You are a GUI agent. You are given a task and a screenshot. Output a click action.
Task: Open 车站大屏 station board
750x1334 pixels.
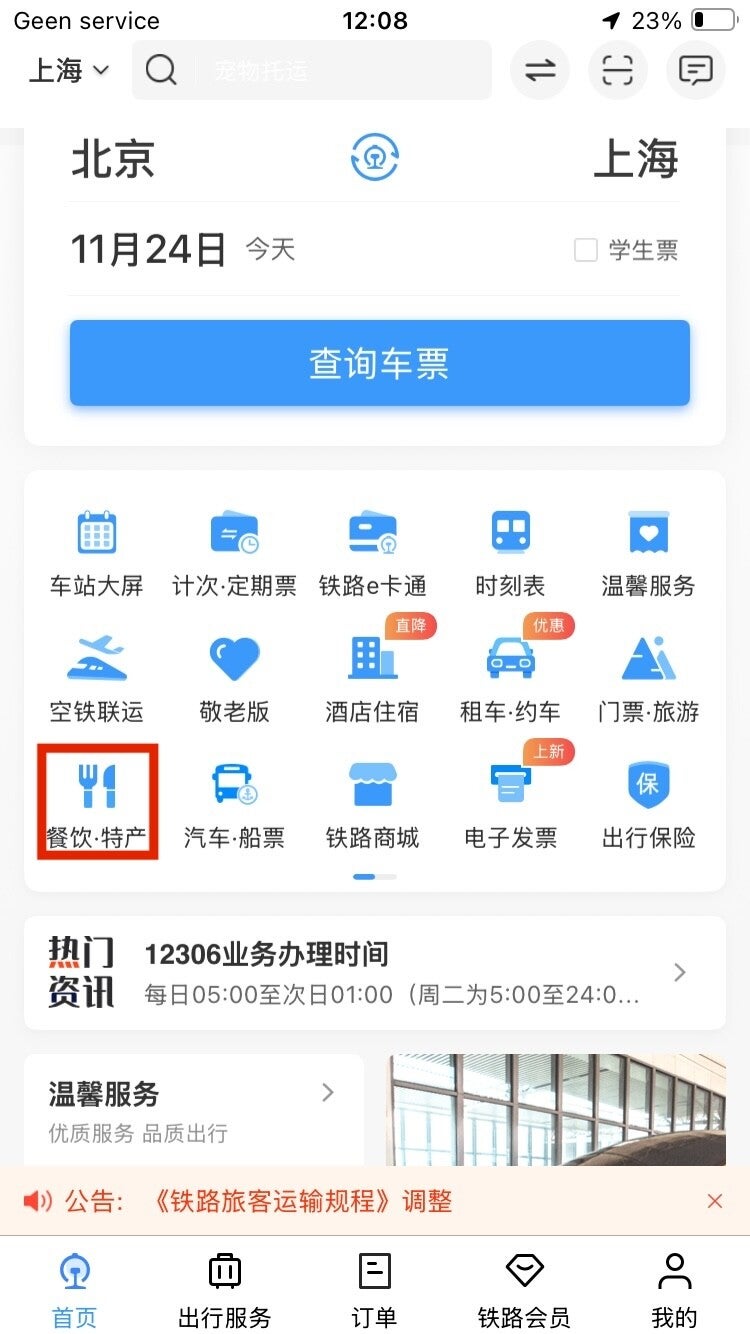tap(97, 553)
